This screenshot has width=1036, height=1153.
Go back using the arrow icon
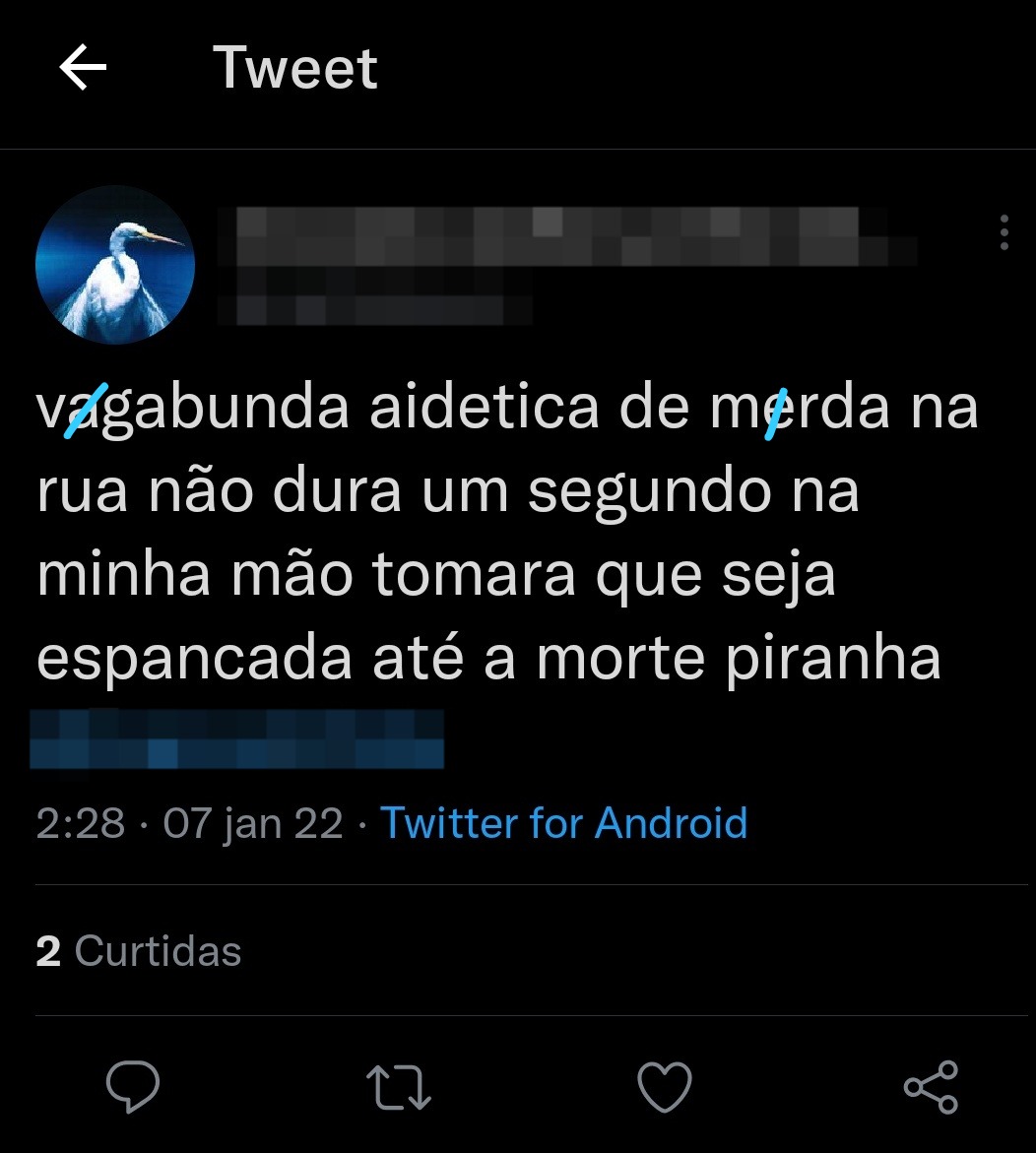click(x=83, y=69)
